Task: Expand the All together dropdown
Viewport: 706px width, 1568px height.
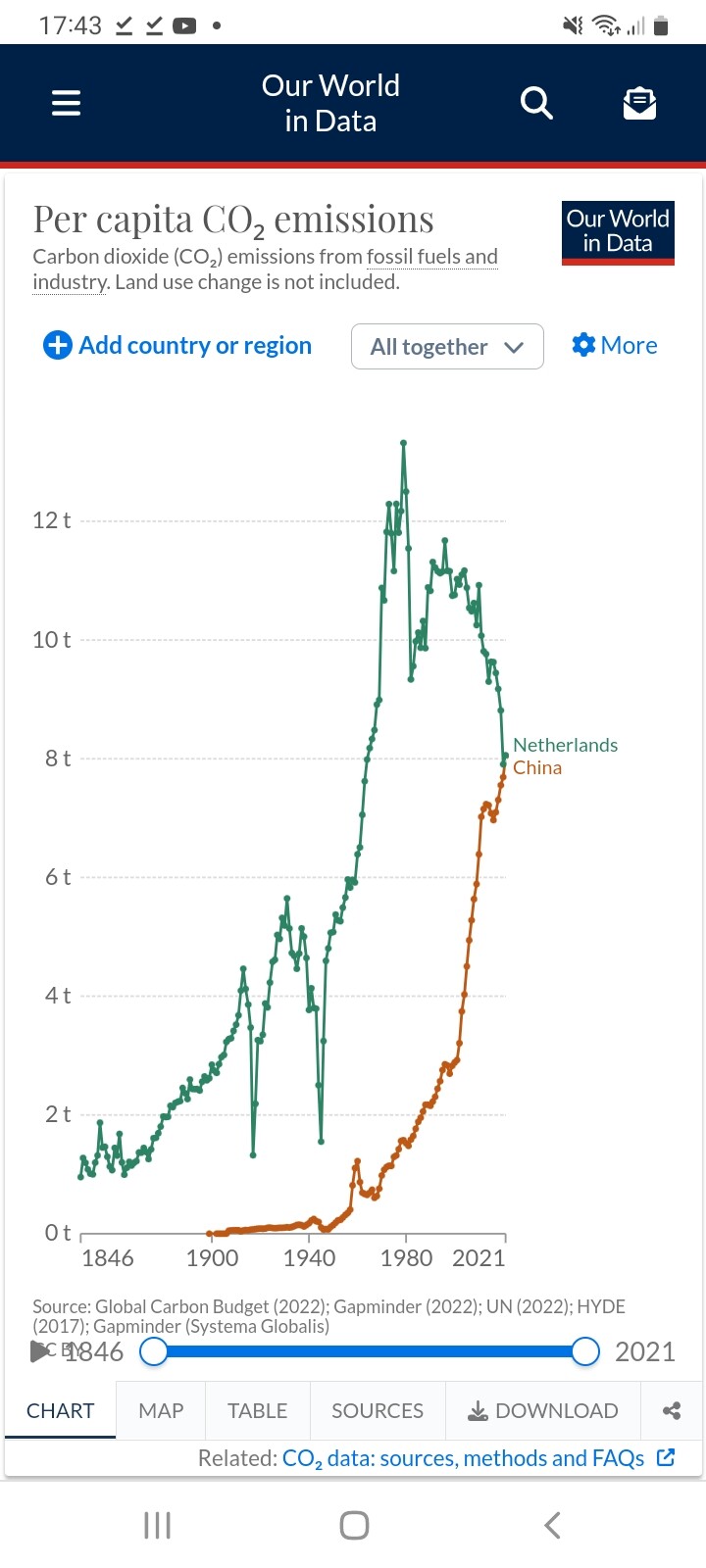Action: [x=447, y=347]
